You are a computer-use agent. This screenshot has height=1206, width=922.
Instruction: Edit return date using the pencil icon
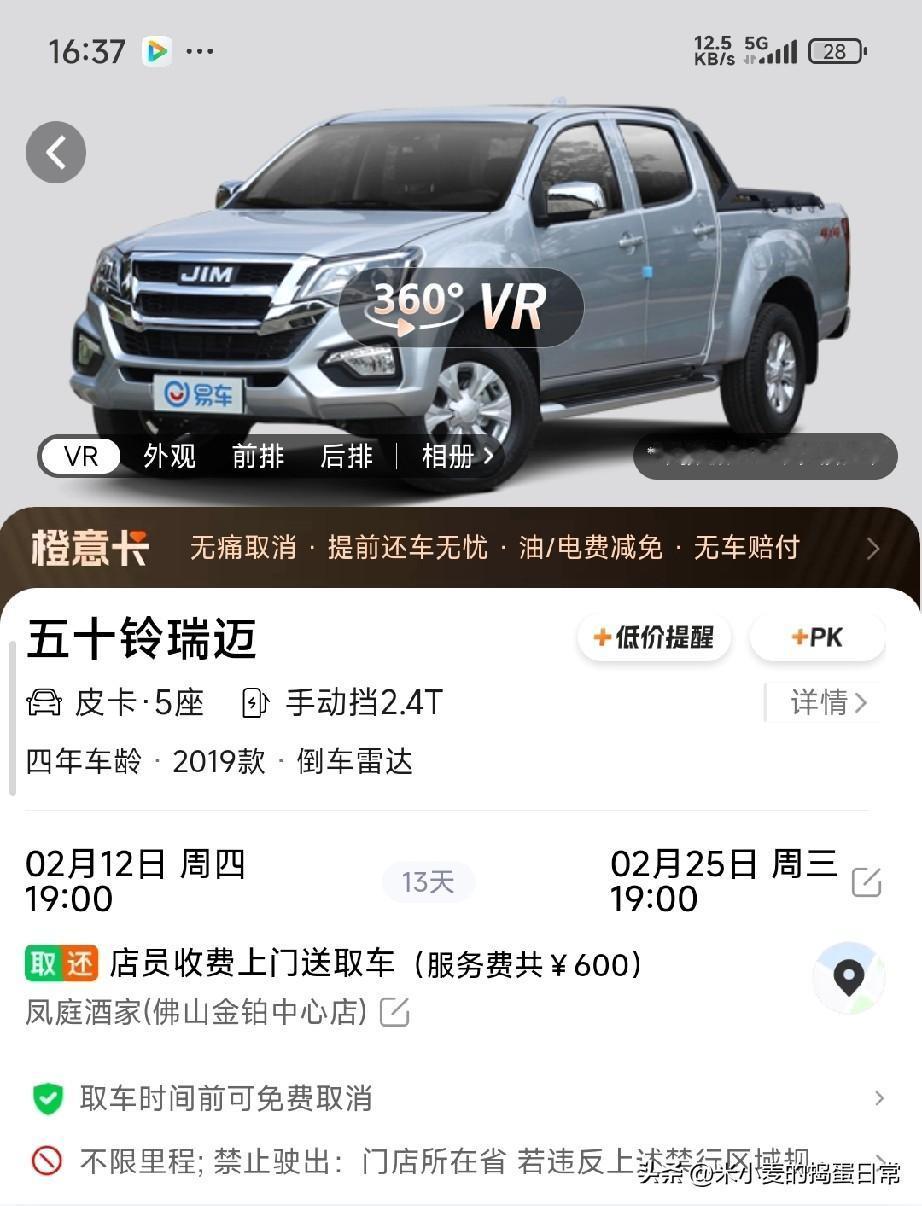click(866, 880)
